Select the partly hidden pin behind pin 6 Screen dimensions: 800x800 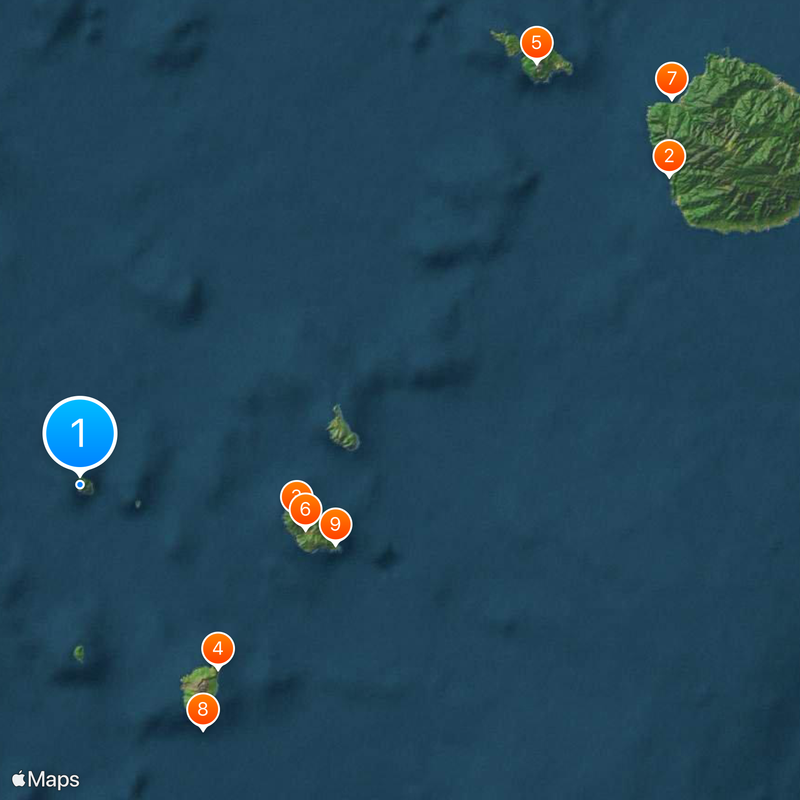[290, 491]
